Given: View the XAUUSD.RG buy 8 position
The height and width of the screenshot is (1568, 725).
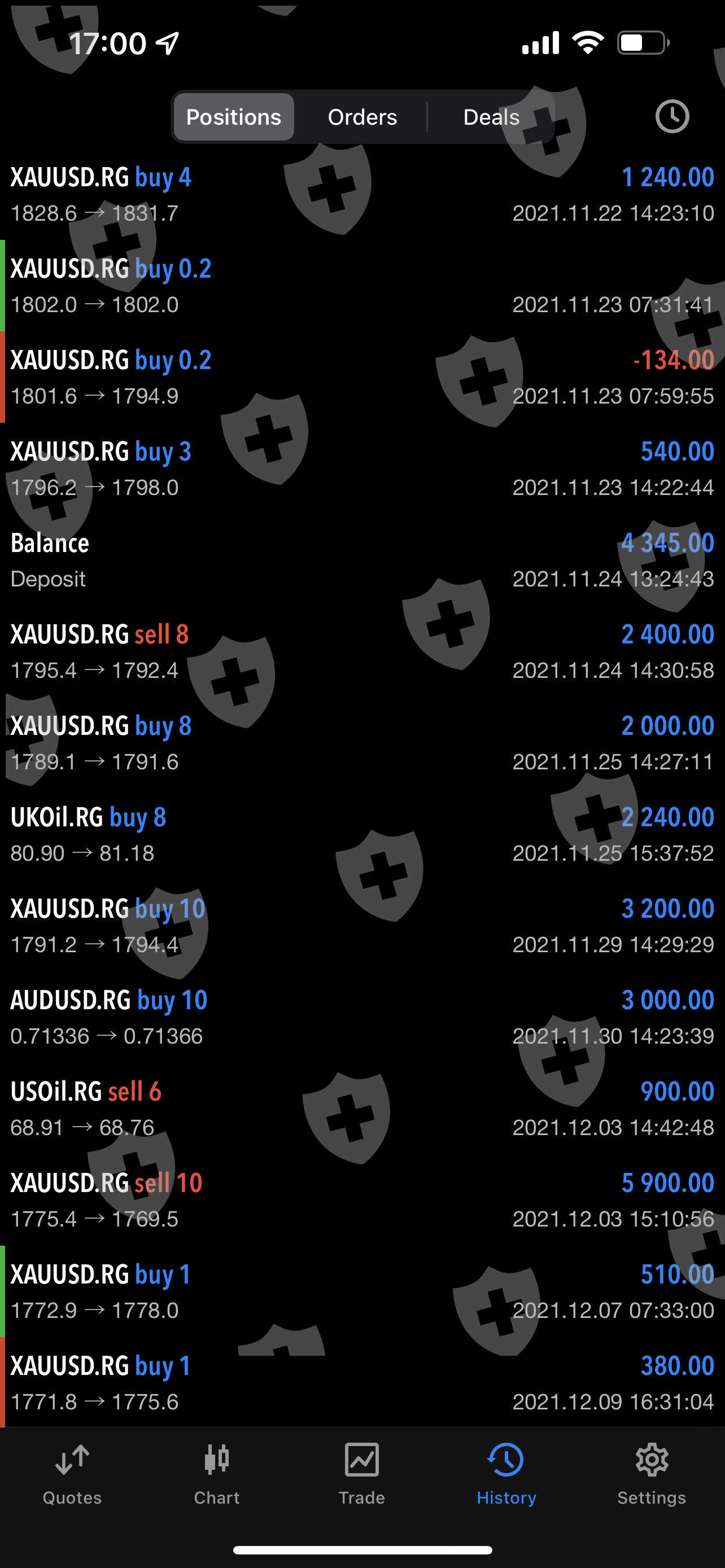Looking at the screenshot, I should [x=362, y=743].
